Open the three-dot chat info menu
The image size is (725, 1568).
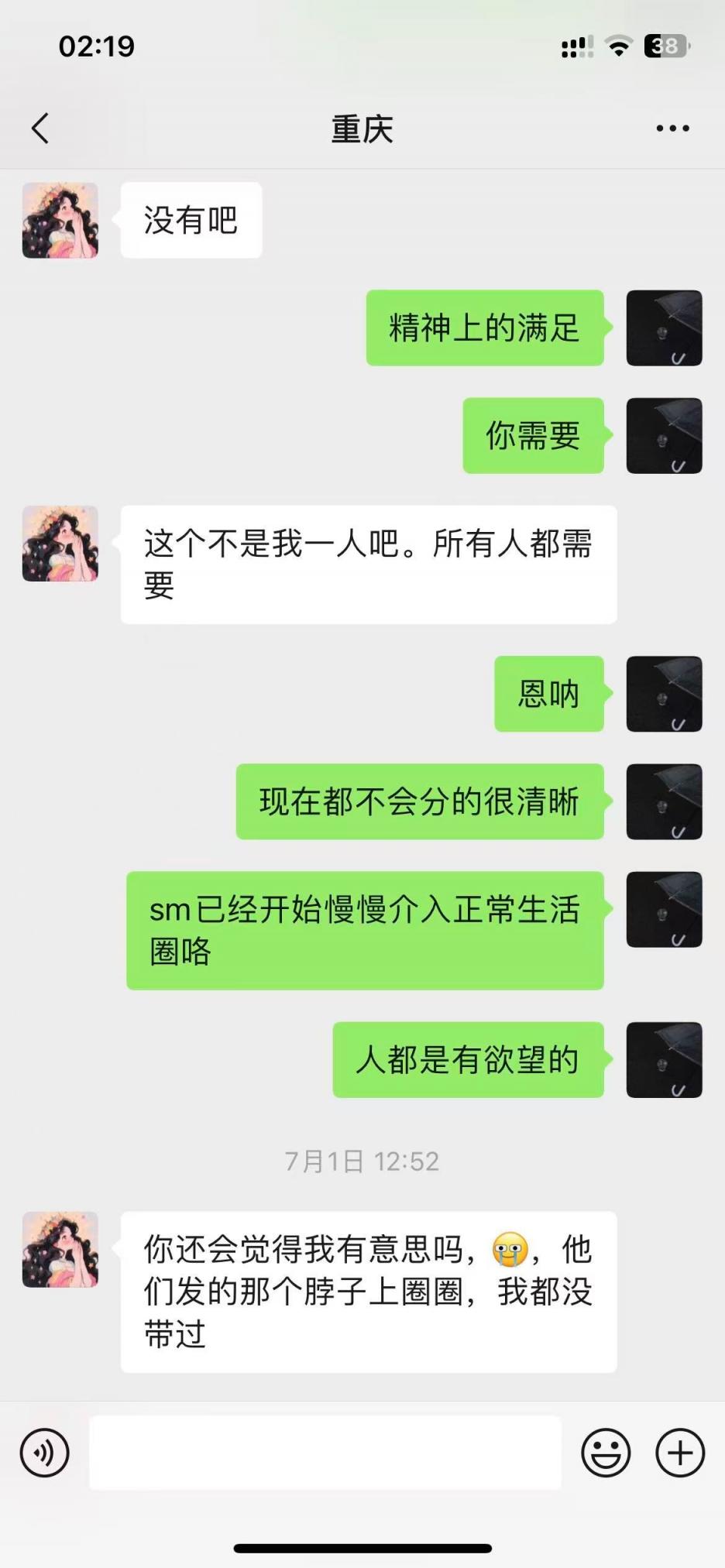[672, 129]
